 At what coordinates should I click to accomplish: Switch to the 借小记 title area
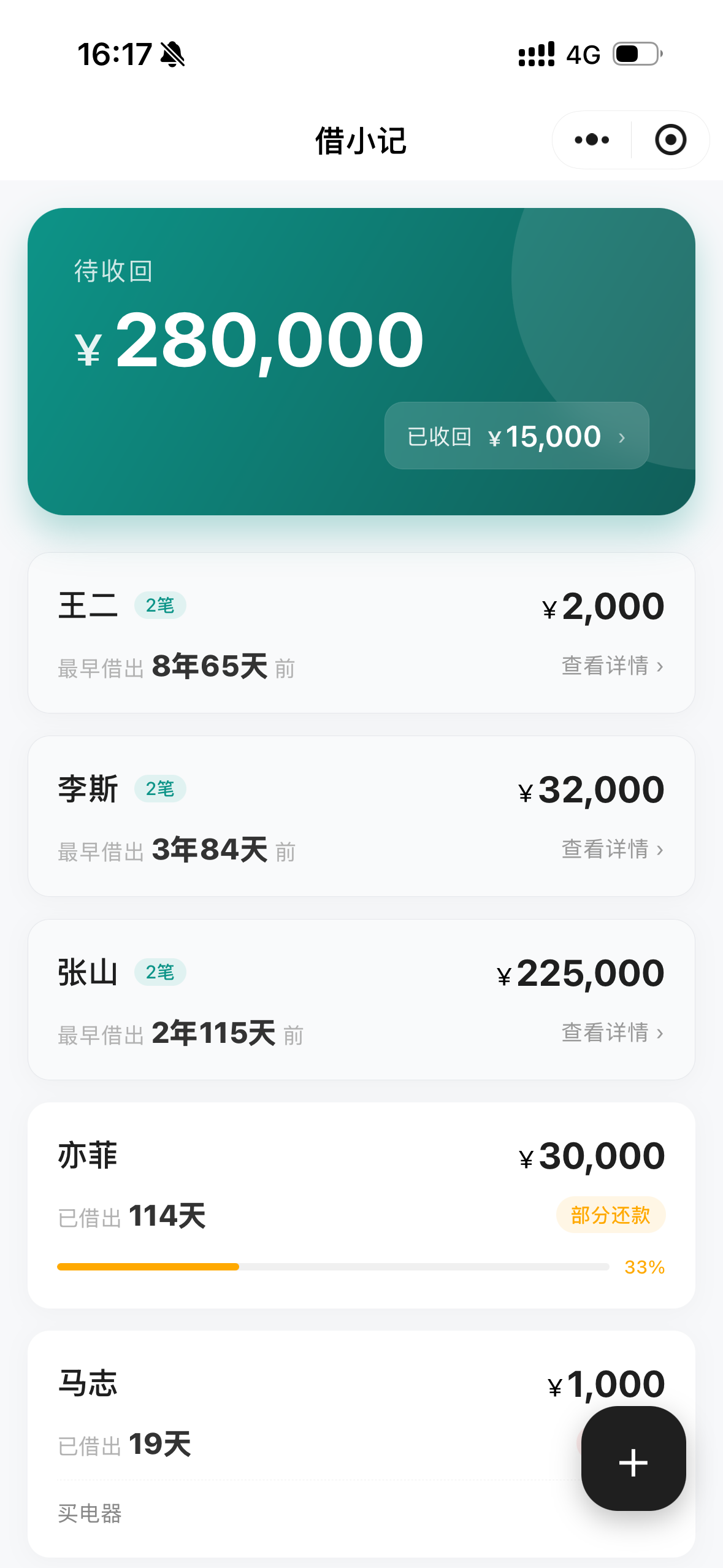click(x=361, y=140)
